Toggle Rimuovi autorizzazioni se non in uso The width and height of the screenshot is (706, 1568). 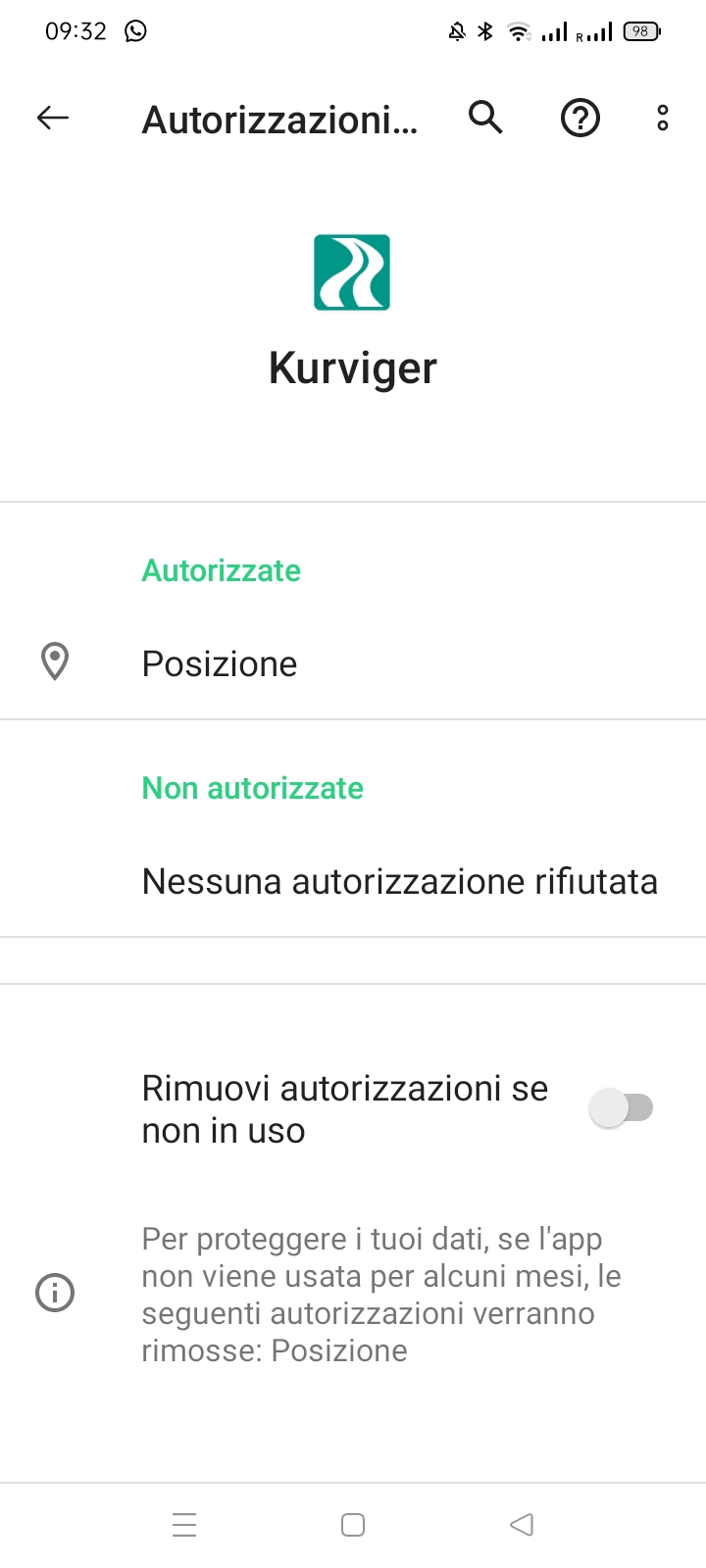point(621,1108)
